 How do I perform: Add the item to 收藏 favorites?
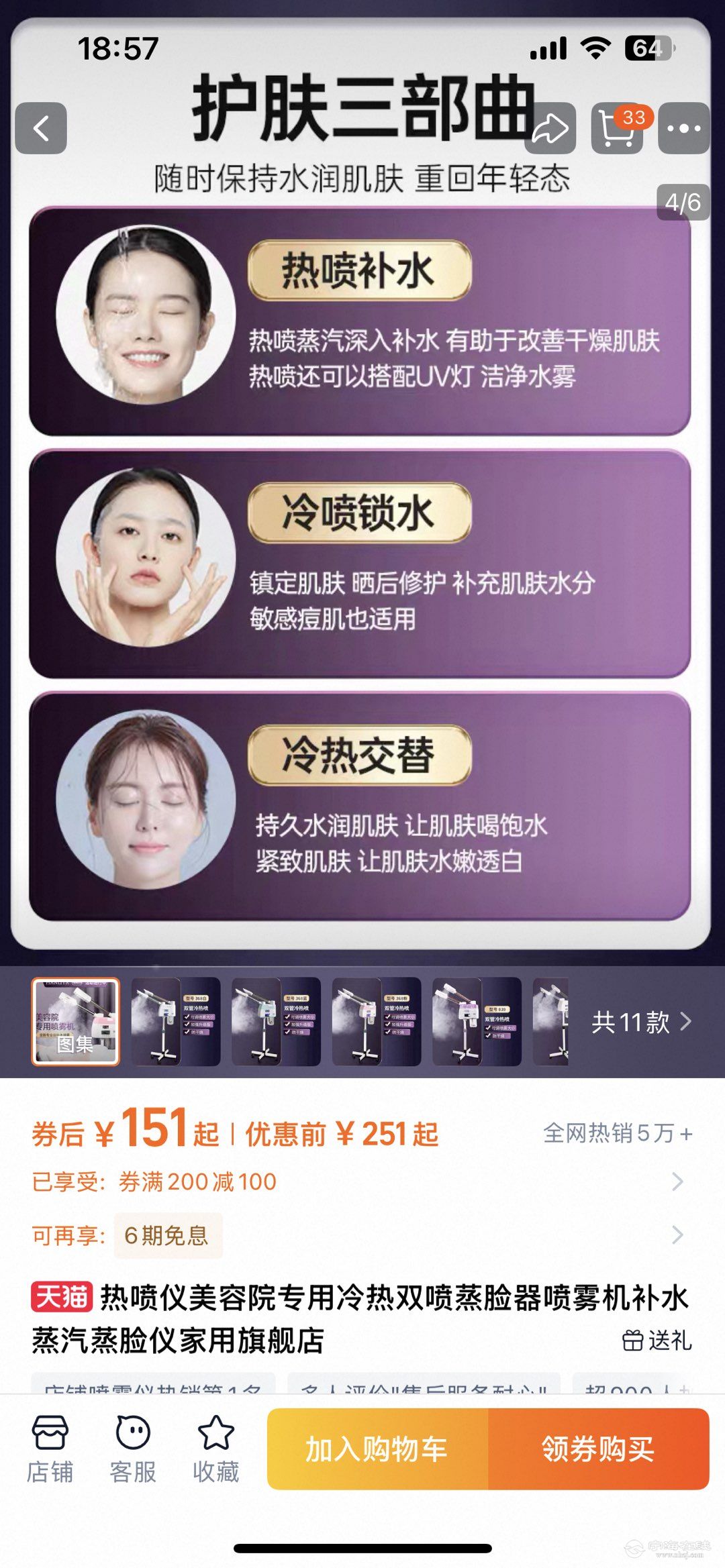pos(215,1449)
